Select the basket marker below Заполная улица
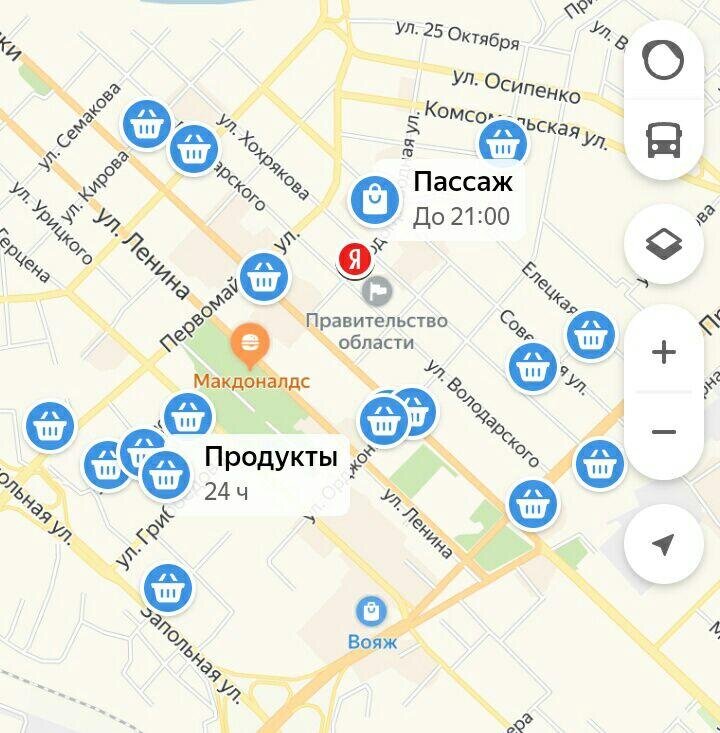This screenshot has width=720, height=733. tap(168, 585)
